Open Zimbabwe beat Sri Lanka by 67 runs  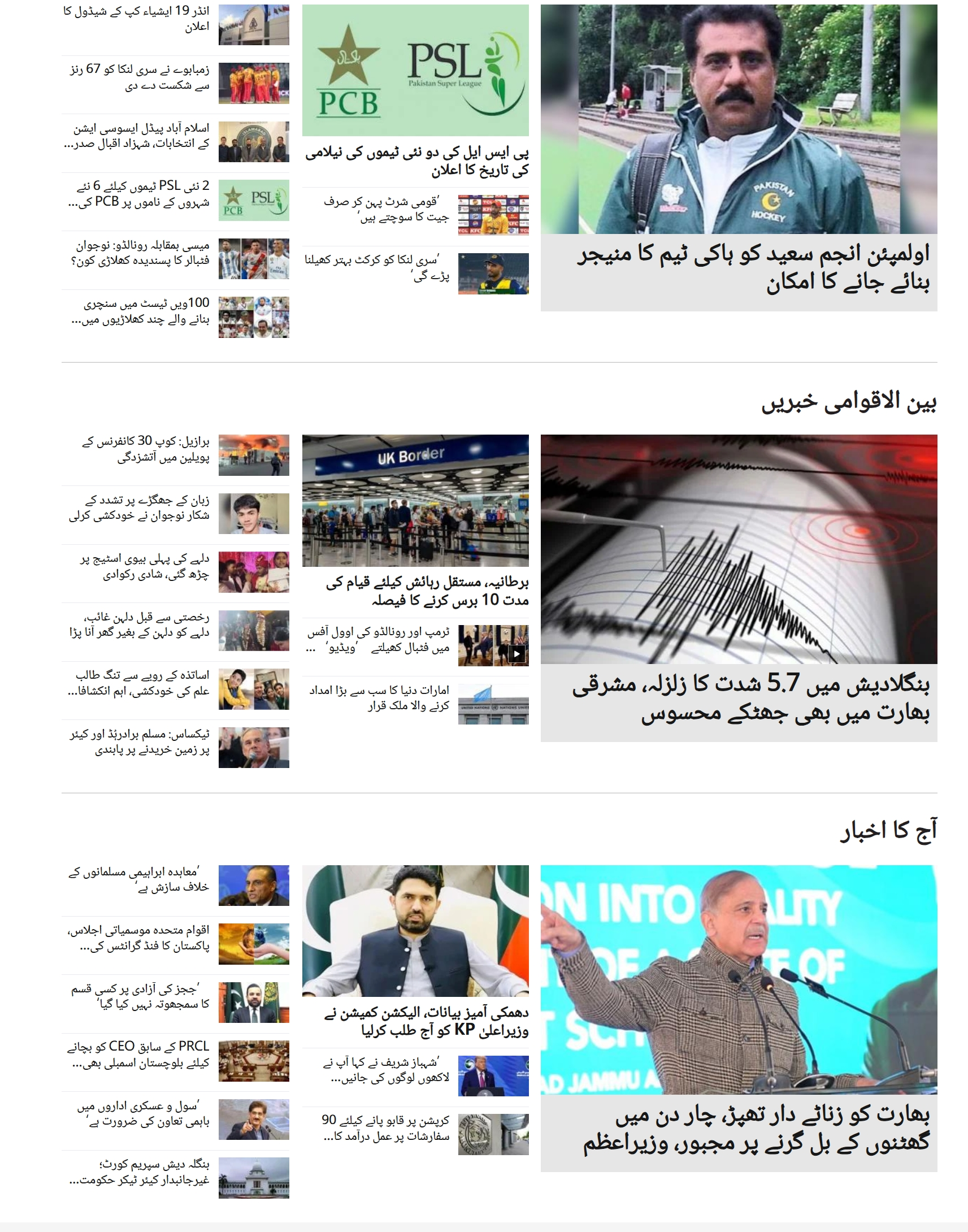[140, 77]
